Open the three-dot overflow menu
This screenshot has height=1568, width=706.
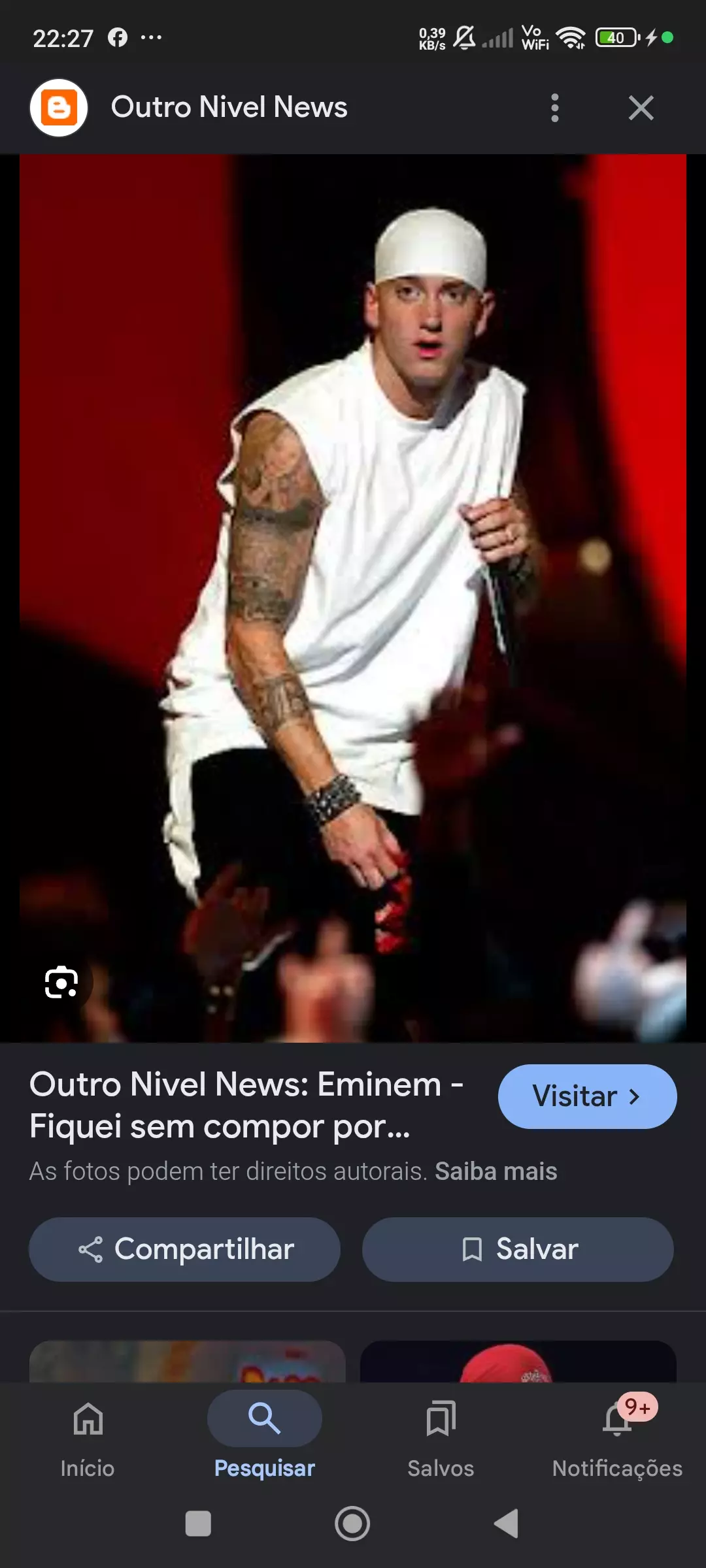(554, 108)
